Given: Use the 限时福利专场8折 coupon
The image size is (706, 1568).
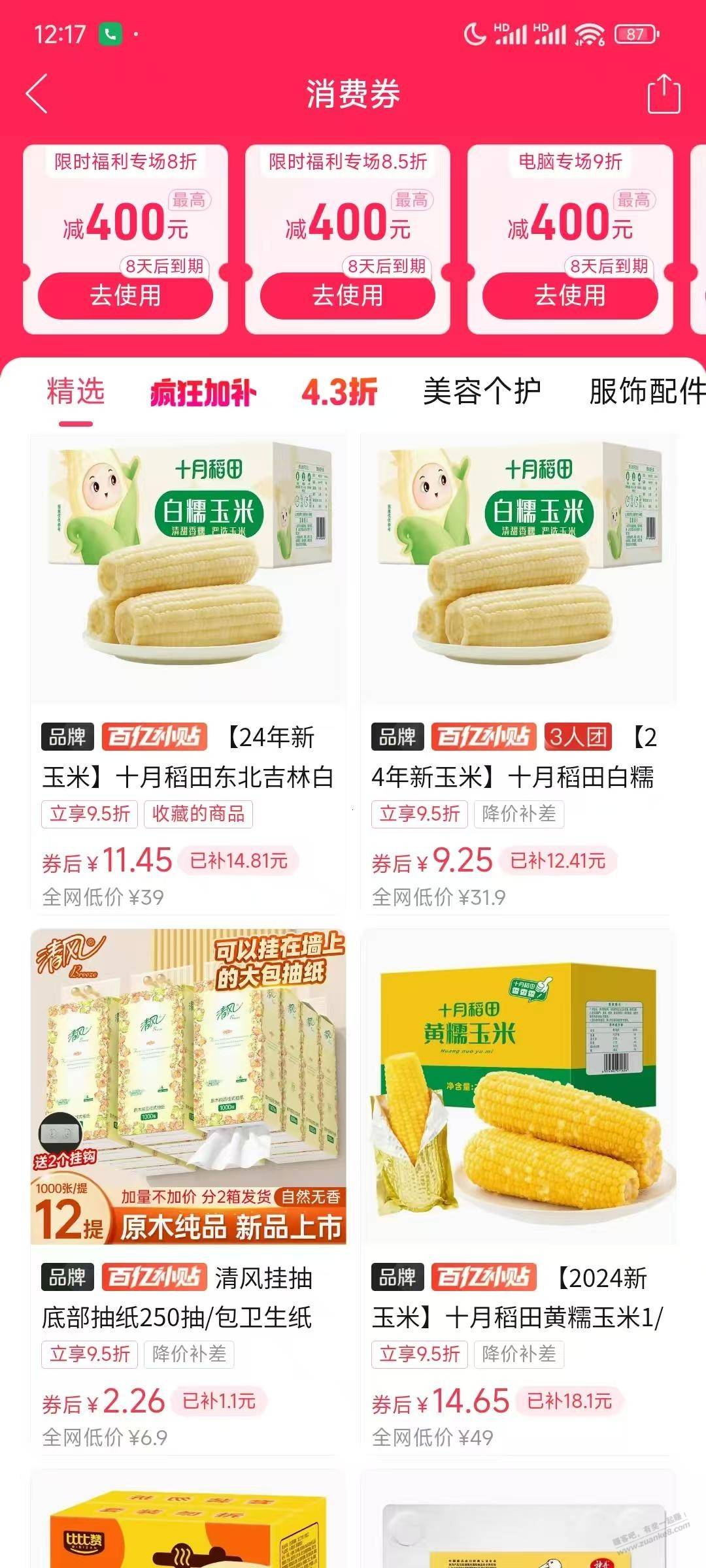Looking at the screenshot, I should 126,295.
